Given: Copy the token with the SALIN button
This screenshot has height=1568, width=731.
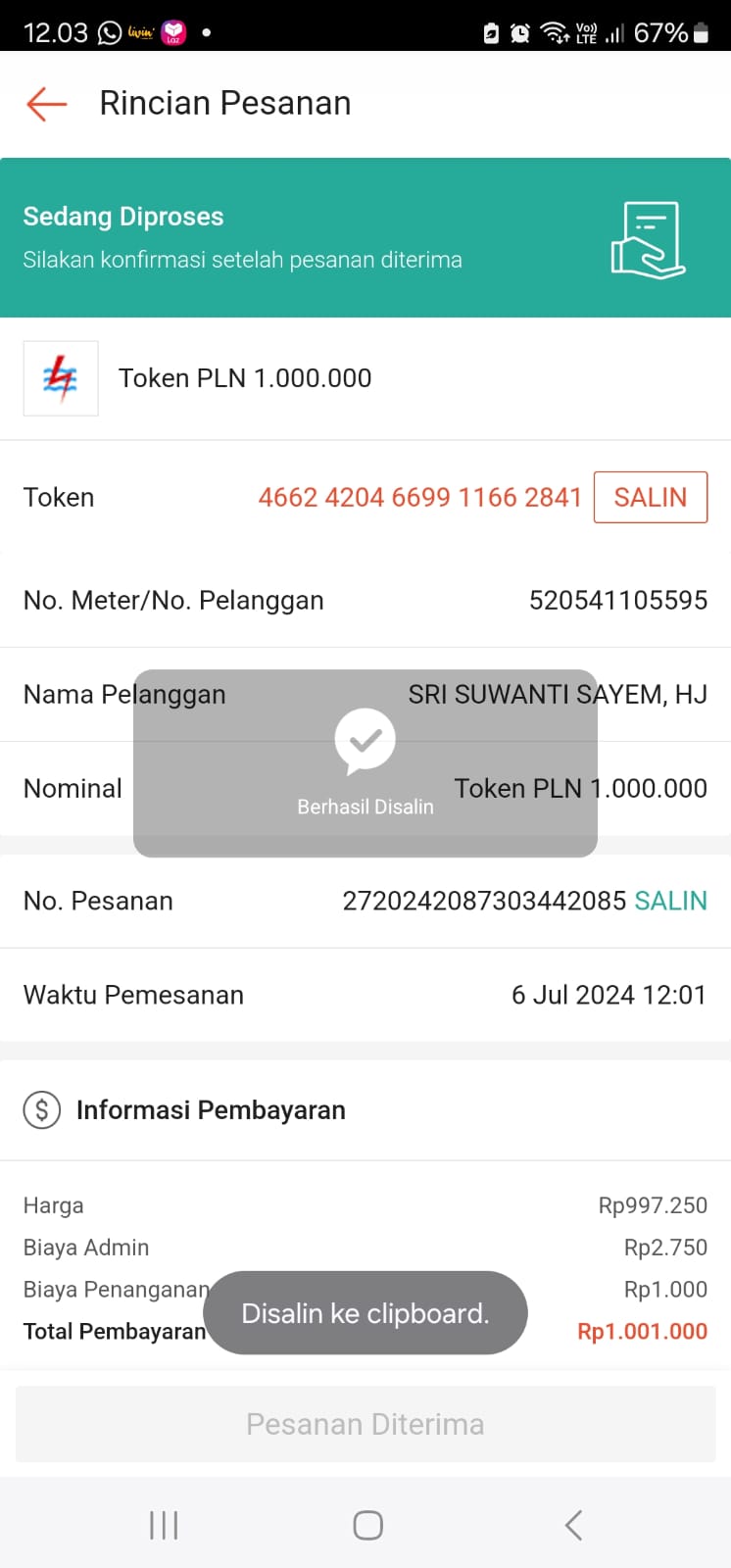Looking at the screenshot, I should 650,497.
